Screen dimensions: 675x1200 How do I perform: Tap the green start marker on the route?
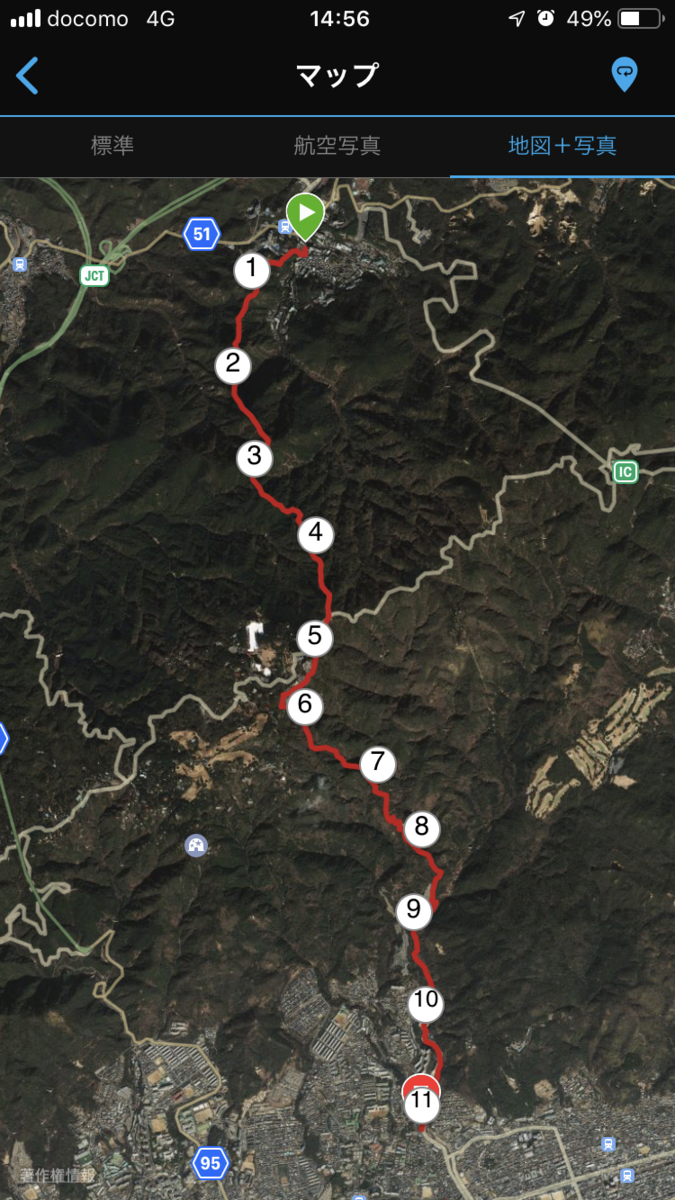tap(305, 216)
